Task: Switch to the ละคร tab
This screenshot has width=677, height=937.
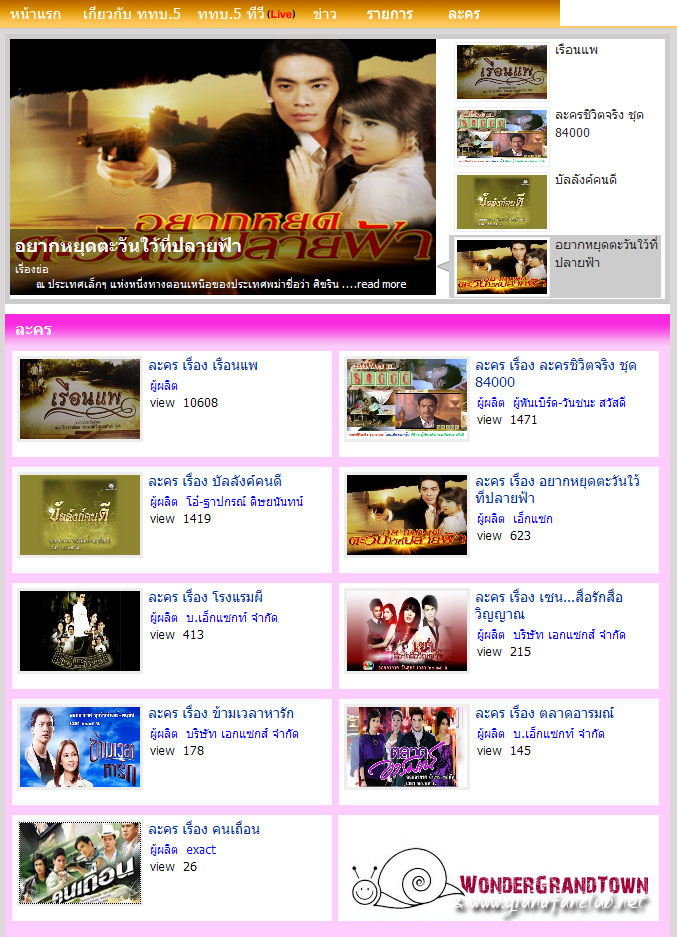Action: click(463, 14)
